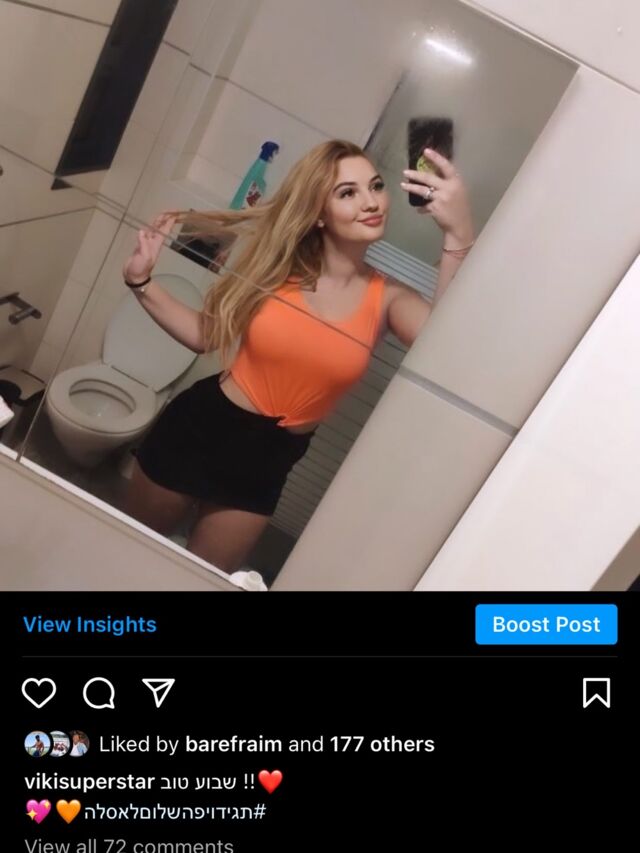Open the Hebrew hashtag in the caption
640x853 pixels.
[176, 811]
